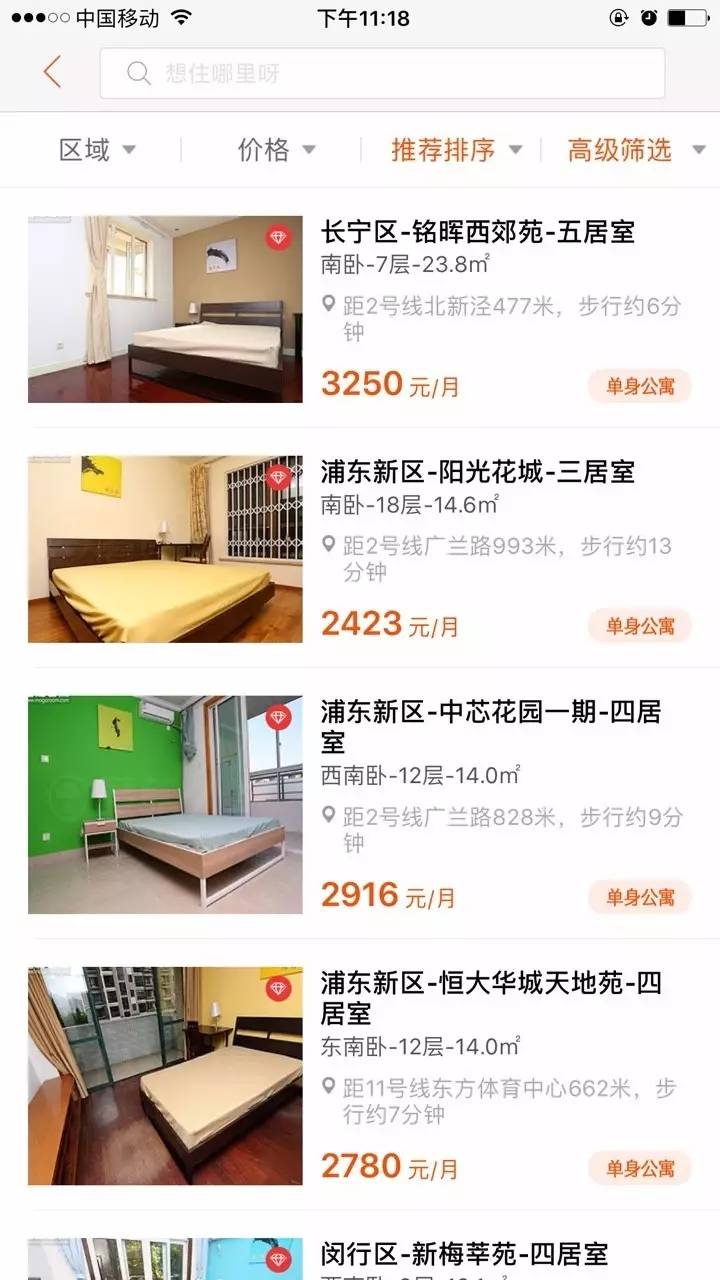The image size is (720, 1280).
Task: Open the 闵行区-新梅莘苑-四居室 listing
Action: coord(464,1254)
